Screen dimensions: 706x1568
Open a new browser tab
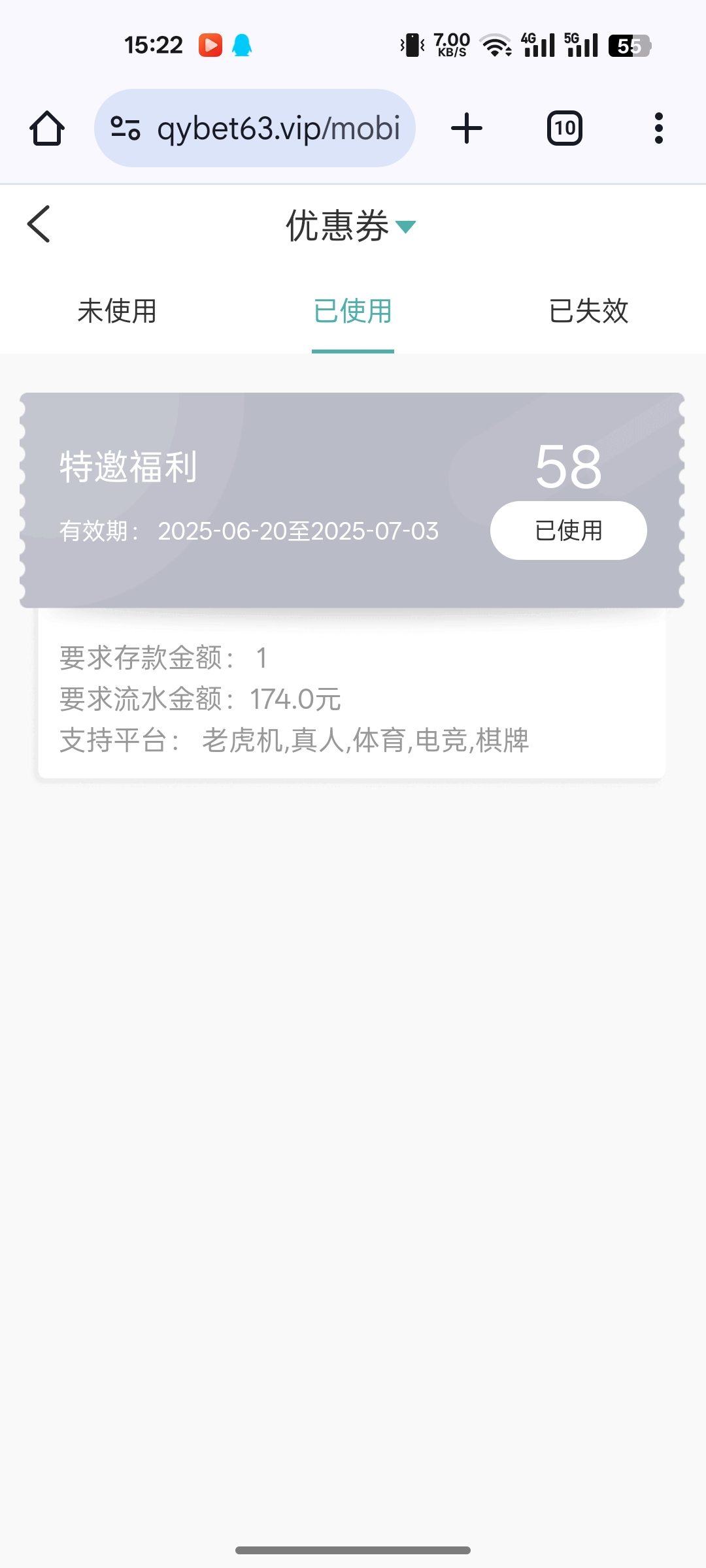[467, 128]
